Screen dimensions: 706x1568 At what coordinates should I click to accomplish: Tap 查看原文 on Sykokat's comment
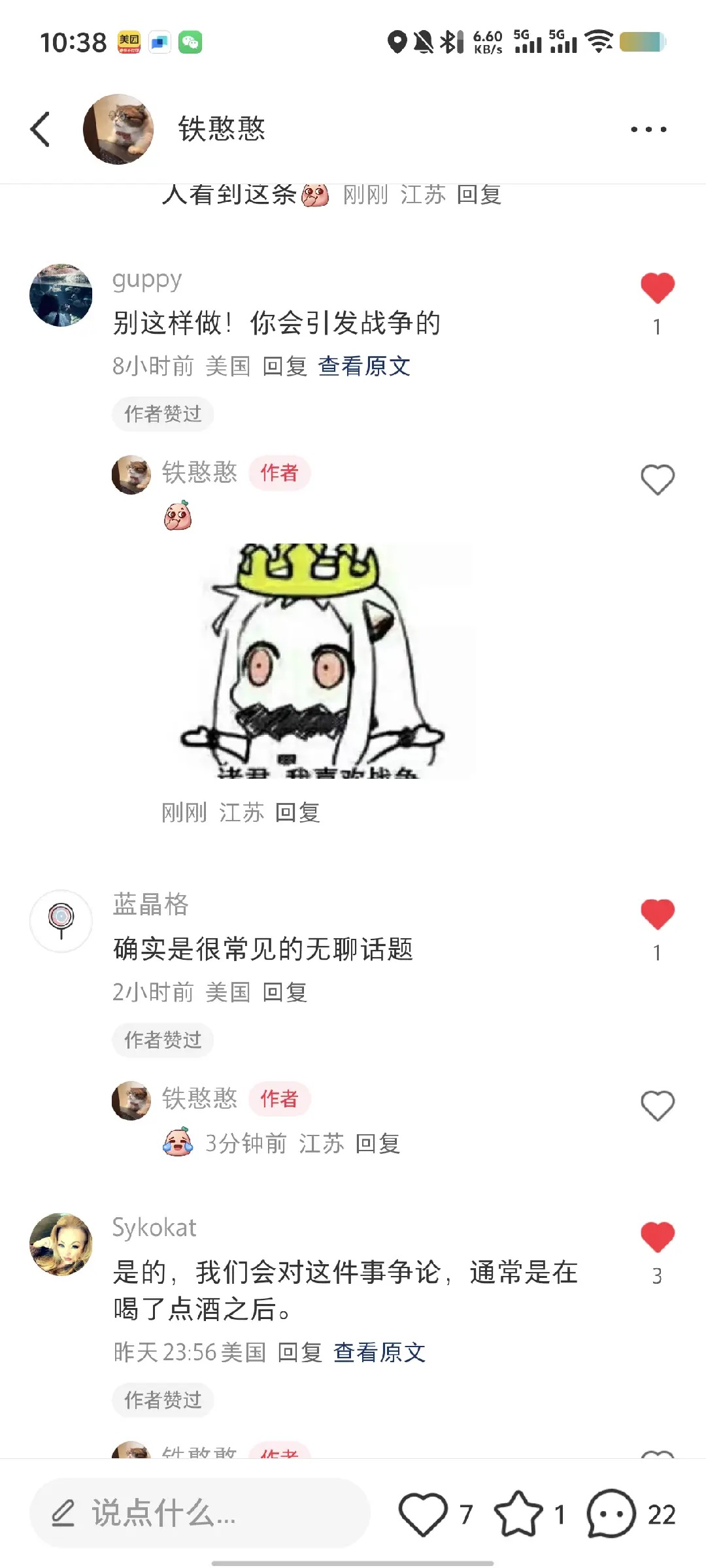click(379, 1352)
